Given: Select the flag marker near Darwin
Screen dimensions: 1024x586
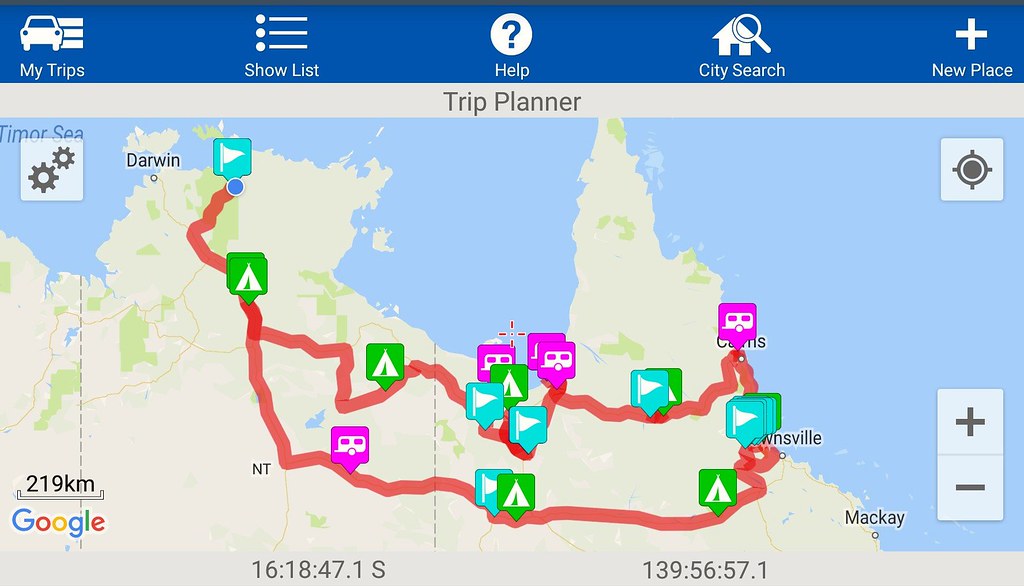Looking at the screenshot, I should tap(232, 156).
